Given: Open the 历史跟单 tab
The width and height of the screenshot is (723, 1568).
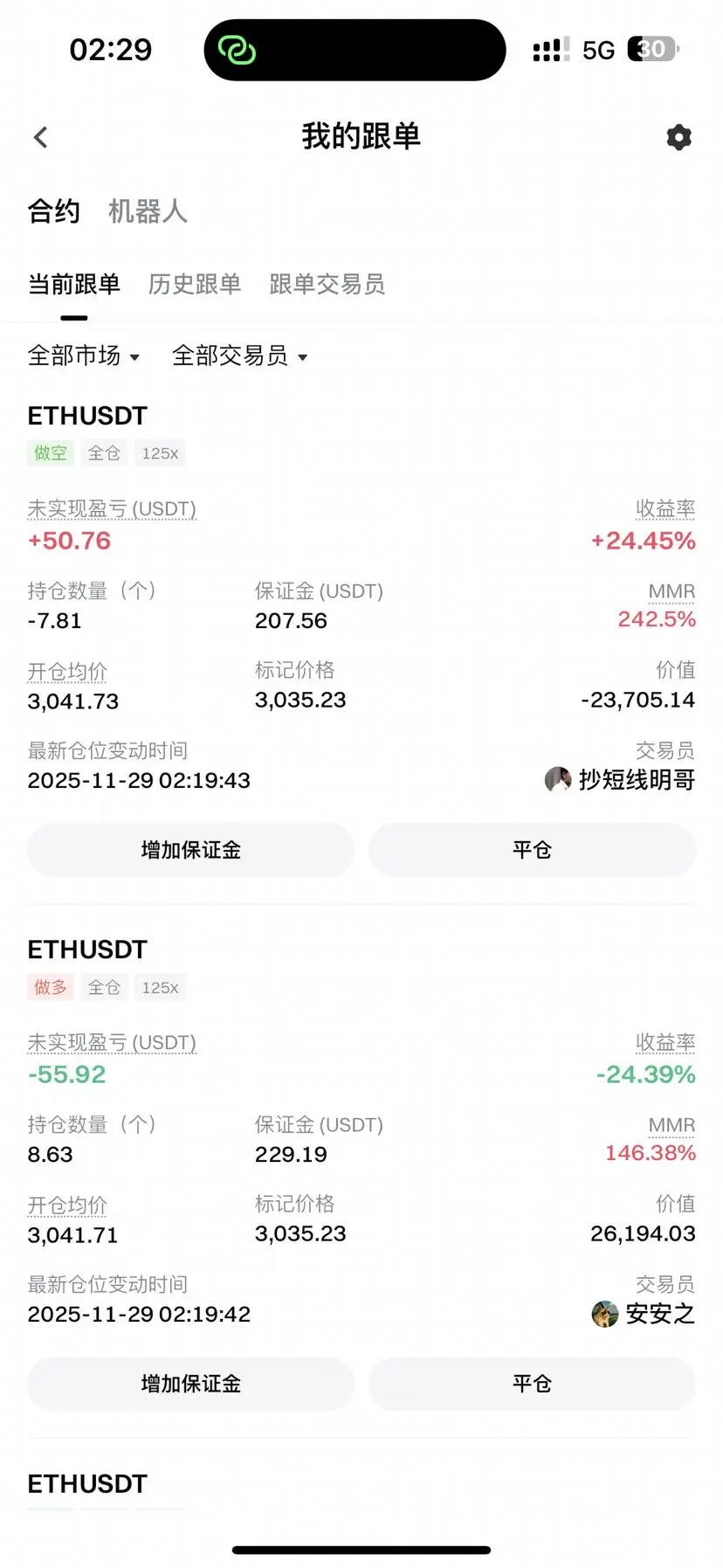Looking at the screenshot, I should [x=194, y=285].
